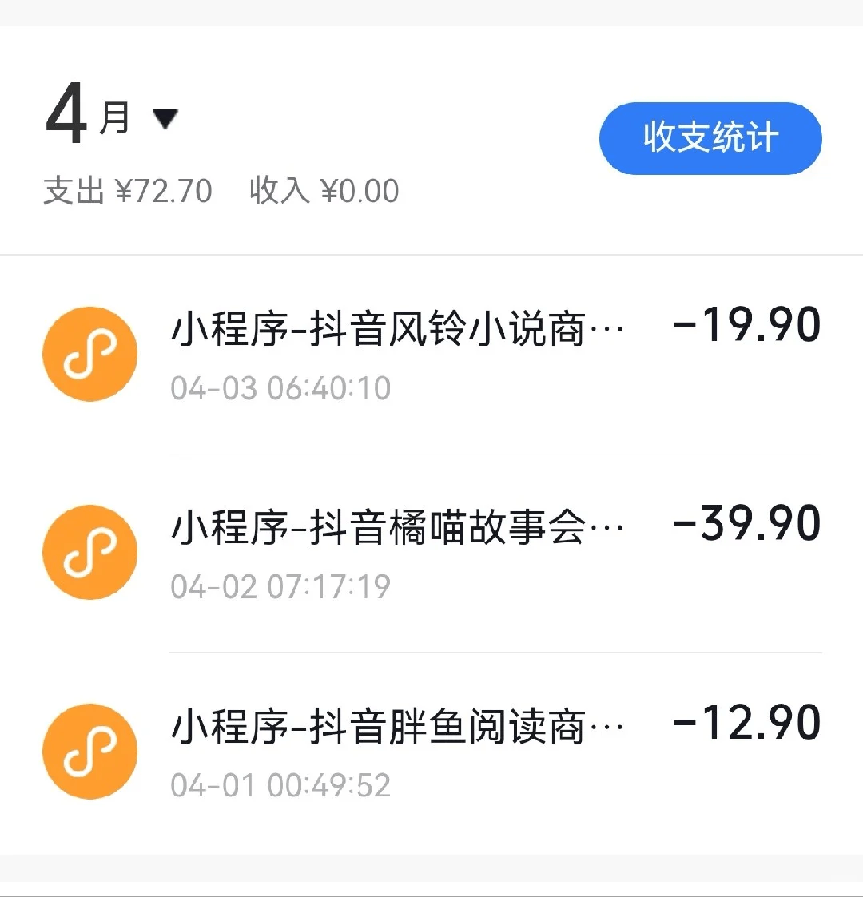The image size is (863, 897).
Task: Open the 收支统计 statistics button
Action: point(709,139)
